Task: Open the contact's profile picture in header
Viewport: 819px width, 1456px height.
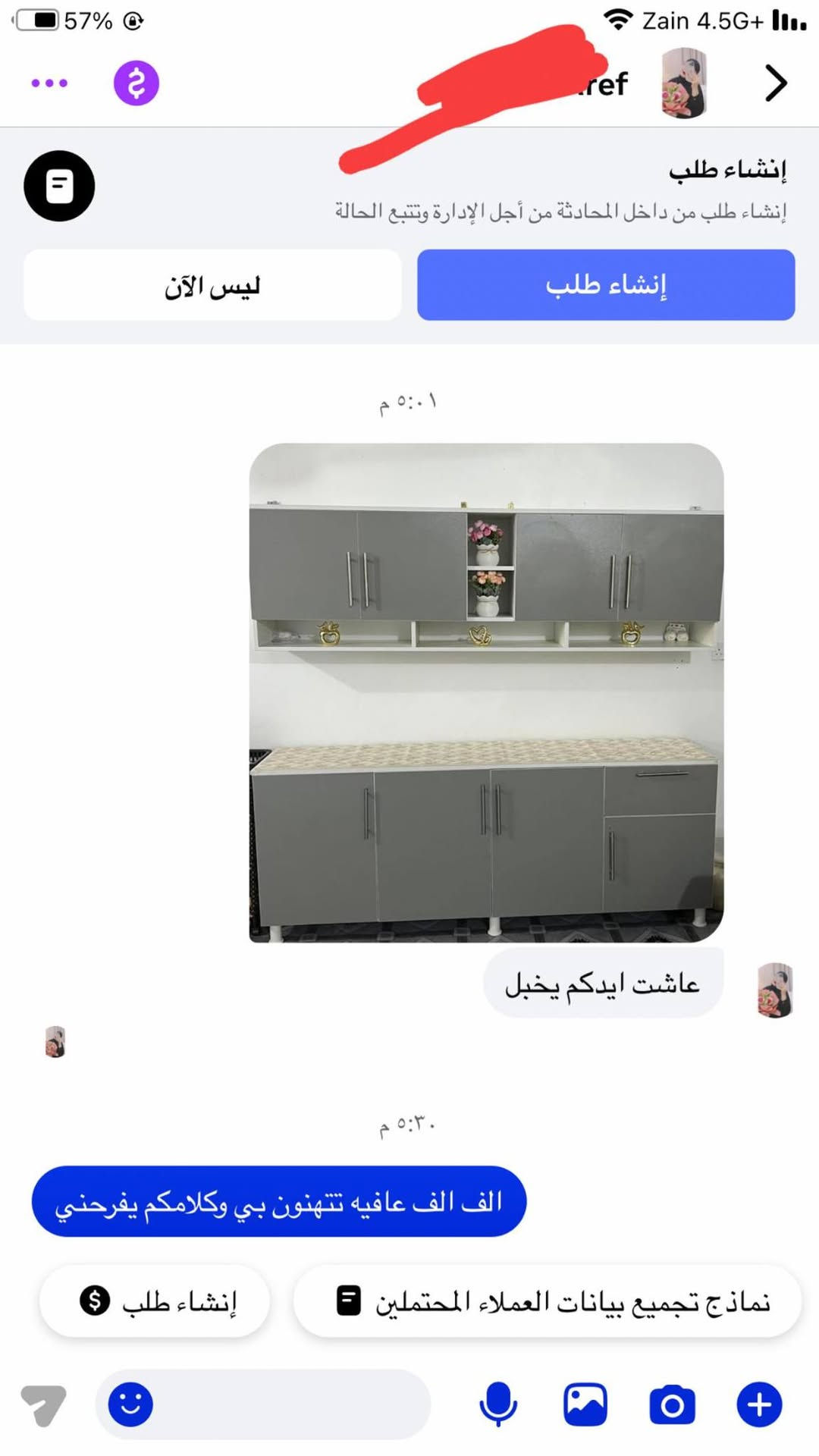Action: (x=684, y=83)
